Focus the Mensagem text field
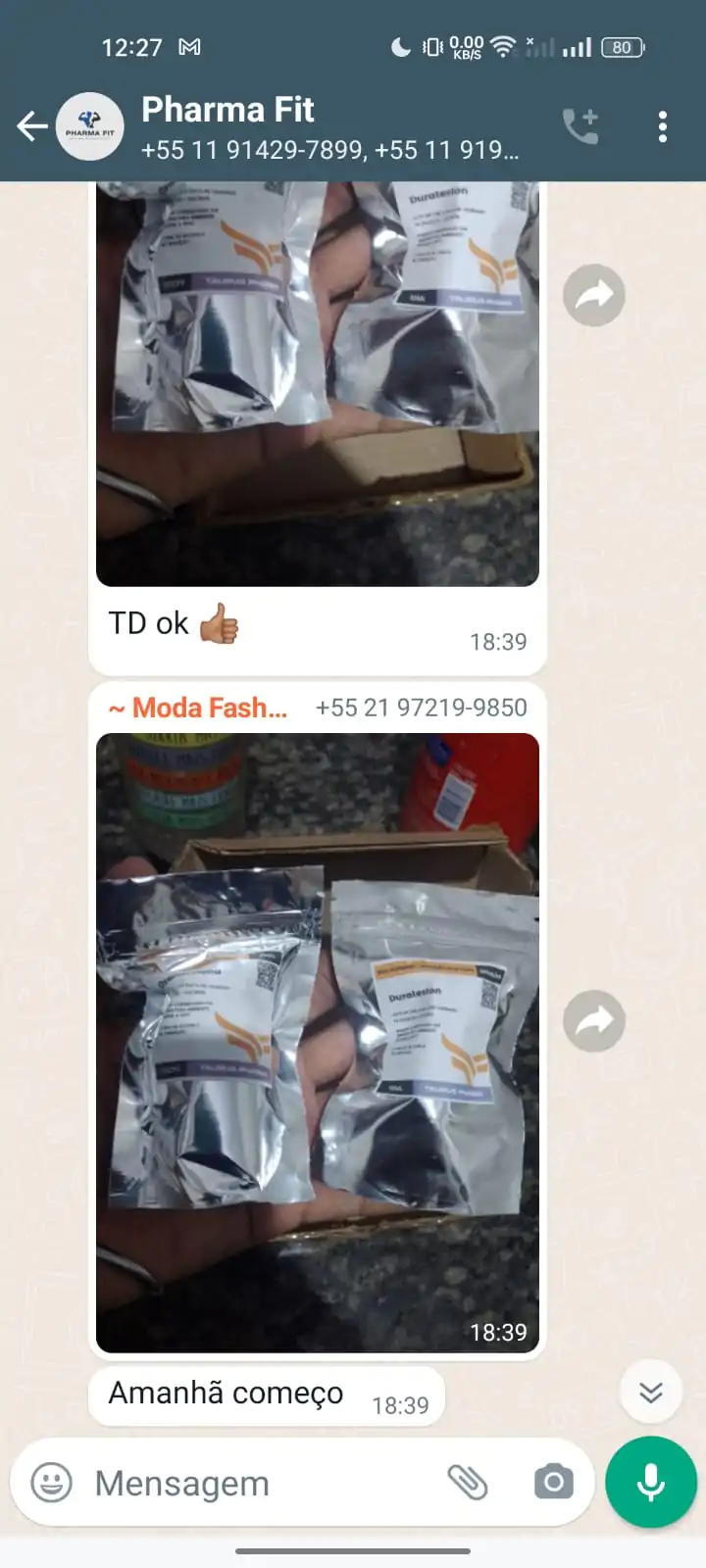Screen dimensions: 706x1568 coord(255,1483)
